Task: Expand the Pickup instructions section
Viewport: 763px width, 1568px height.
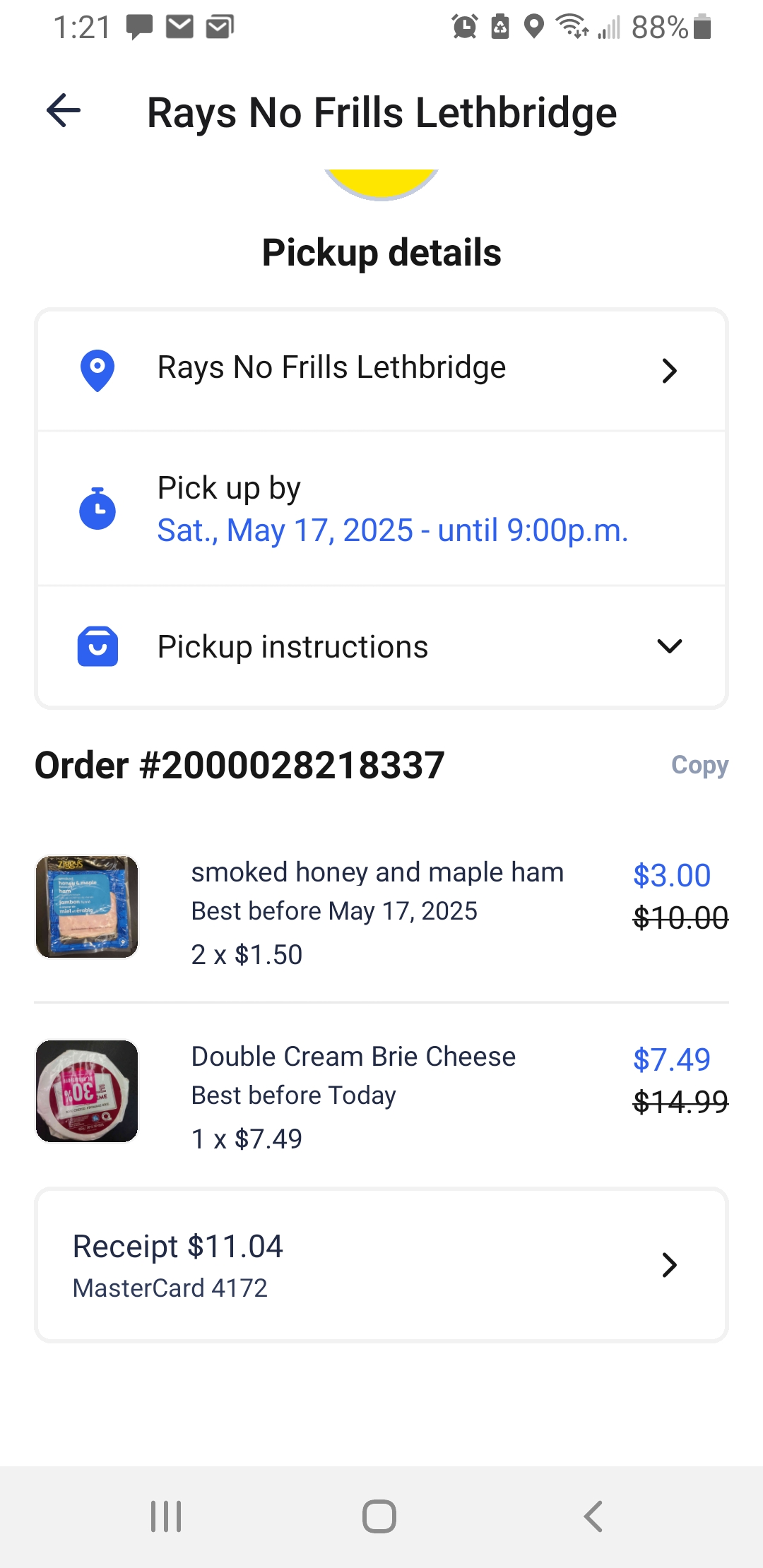Action: tap(381, 646)
